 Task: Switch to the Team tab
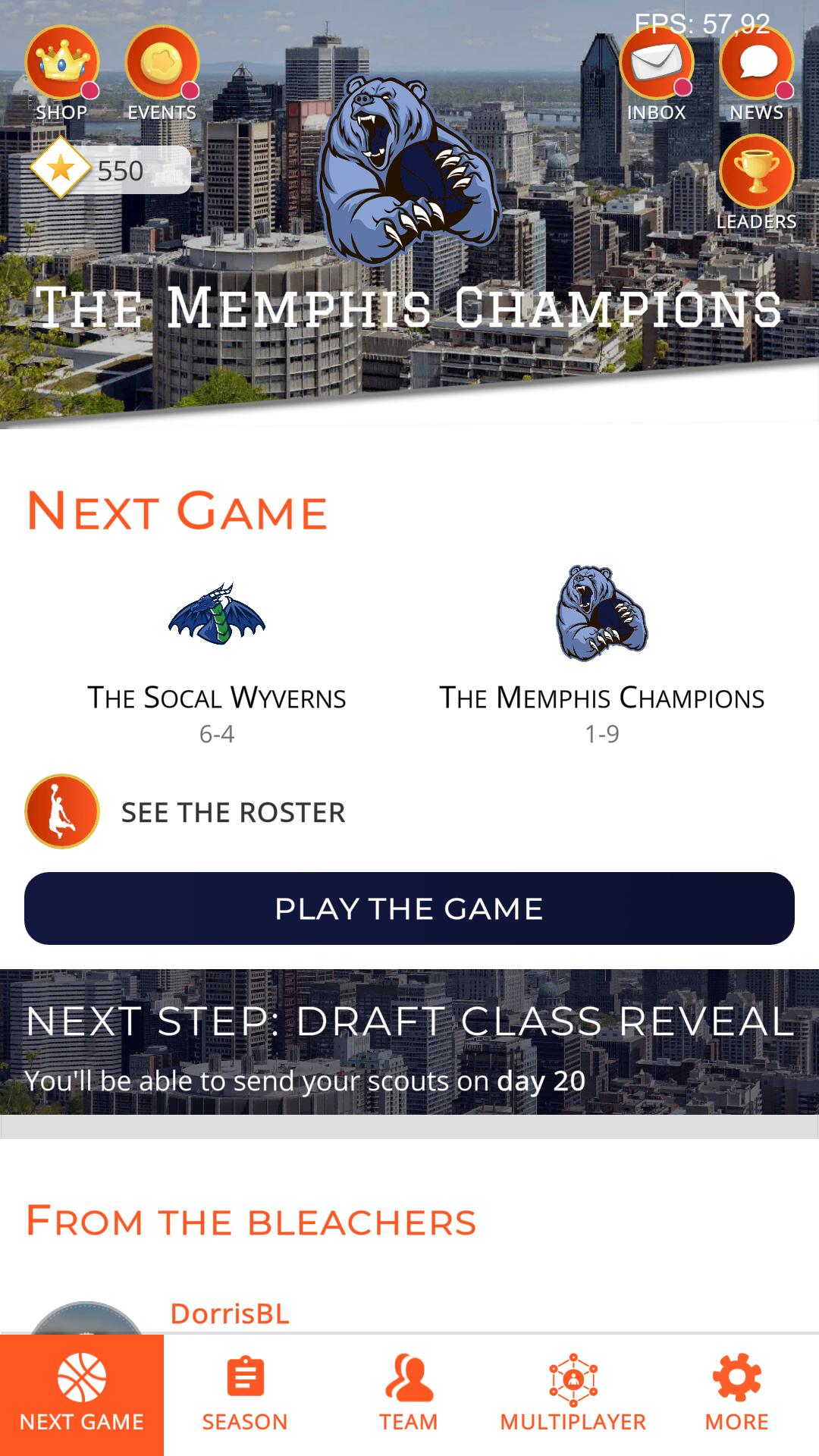[409, 1395]
